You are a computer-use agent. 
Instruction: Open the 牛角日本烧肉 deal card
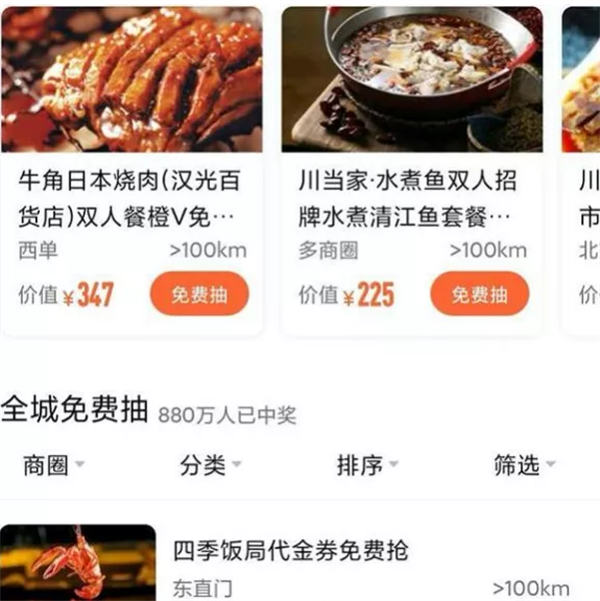click(x=131, y=198)
